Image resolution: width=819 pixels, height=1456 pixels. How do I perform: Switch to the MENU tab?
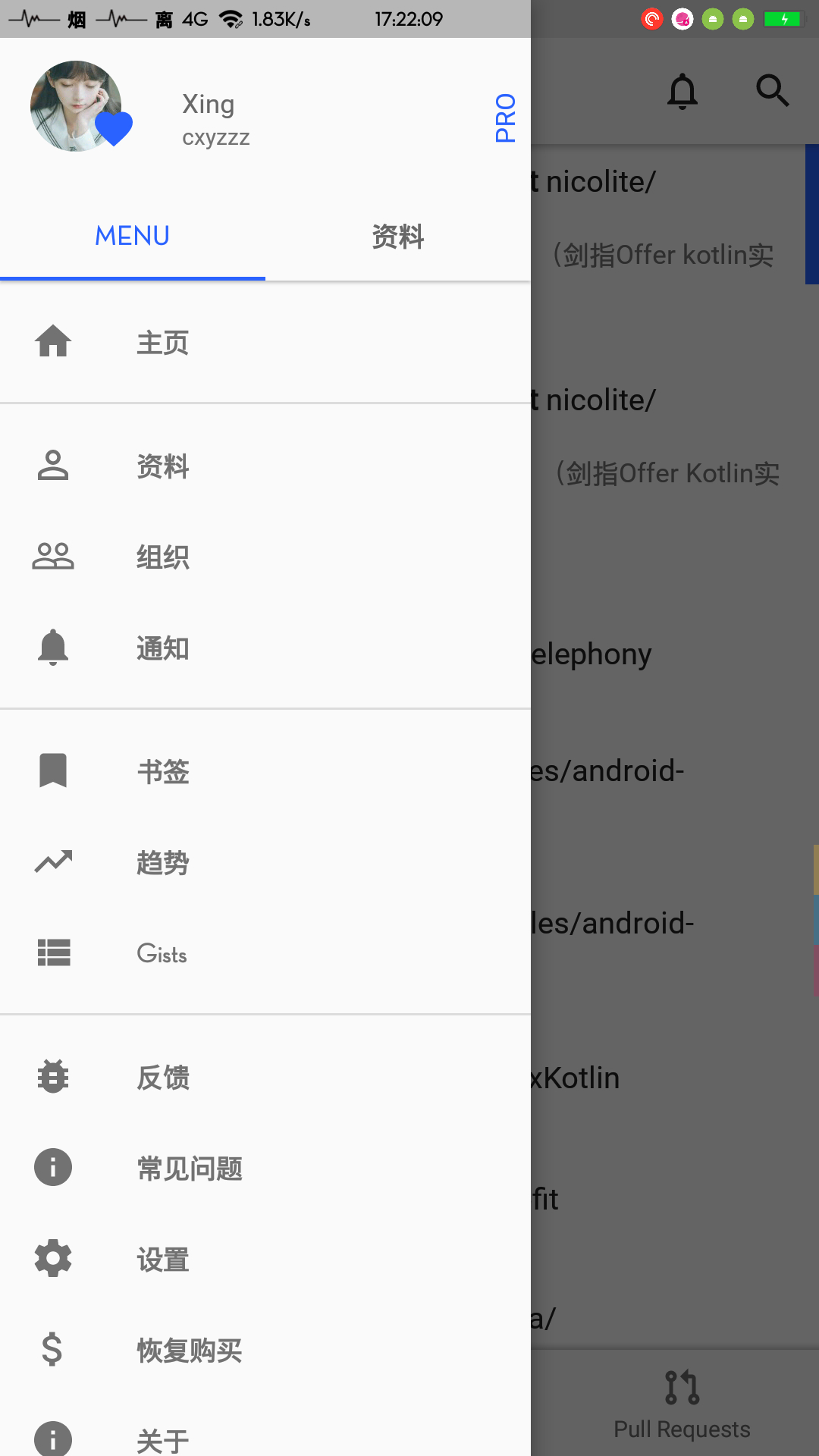(x=133, y=236)
